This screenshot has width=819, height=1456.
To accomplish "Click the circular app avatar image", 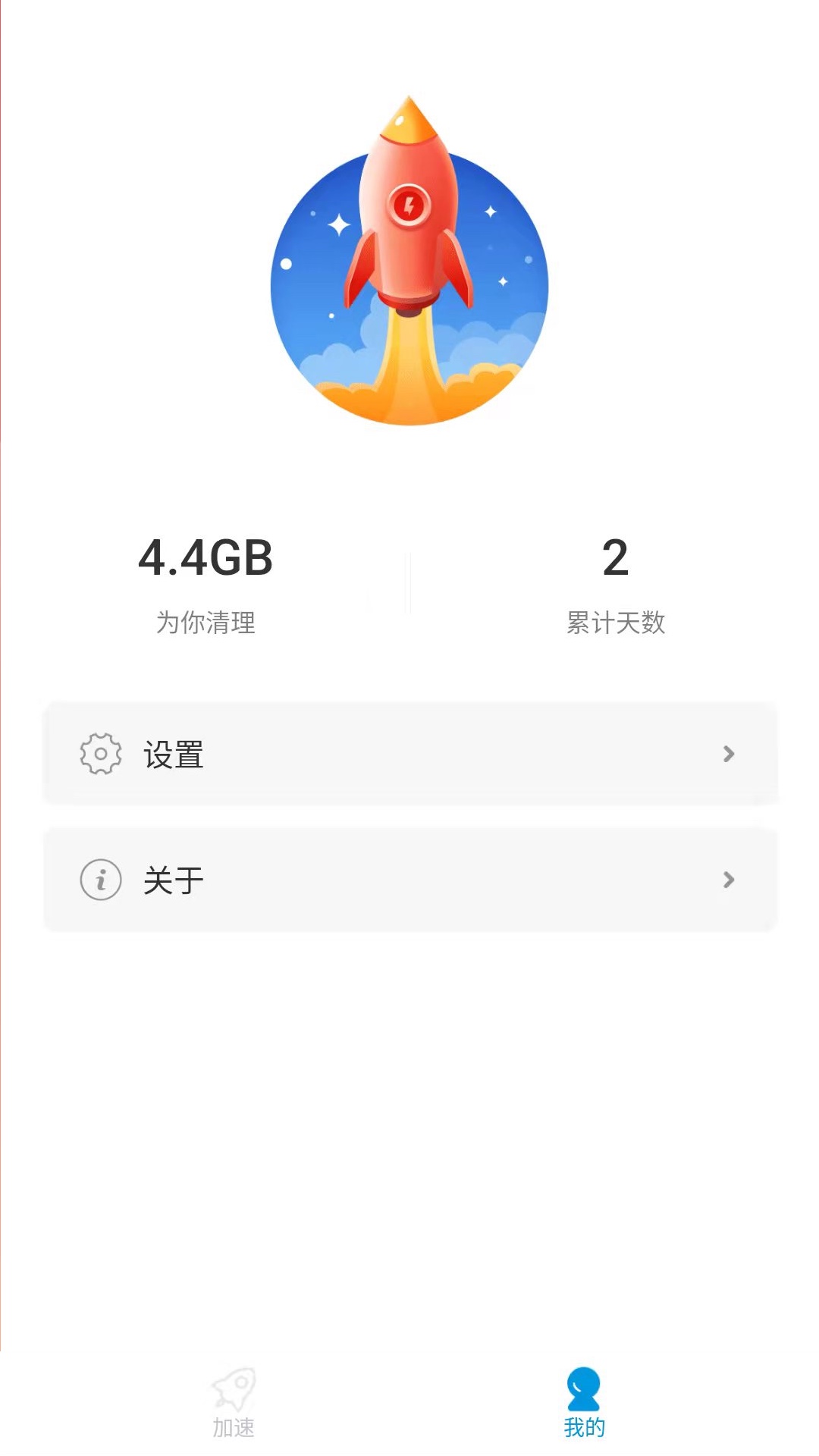I will (x=409, y=273).
